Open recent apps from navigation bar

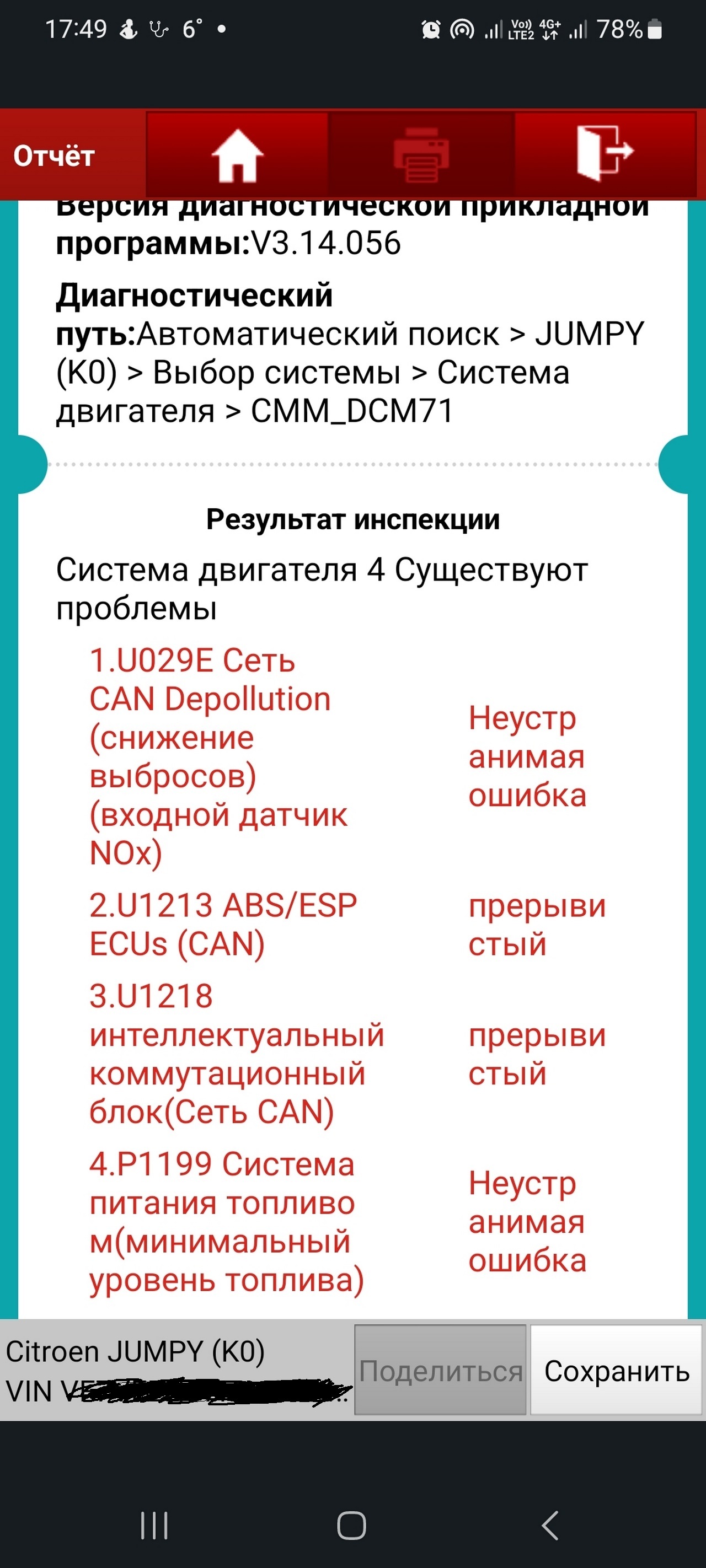coord(154,1525)
